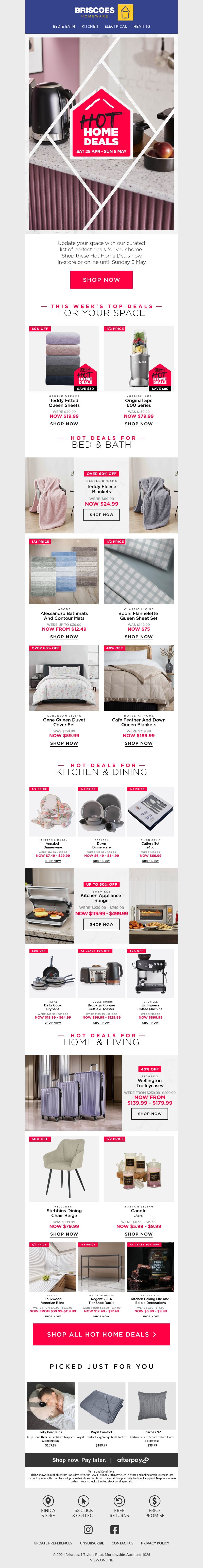The image size is (203, 1568).
Task: Shop now for Gene Queen Duvet Cover Set
Action: click(64, 743)
